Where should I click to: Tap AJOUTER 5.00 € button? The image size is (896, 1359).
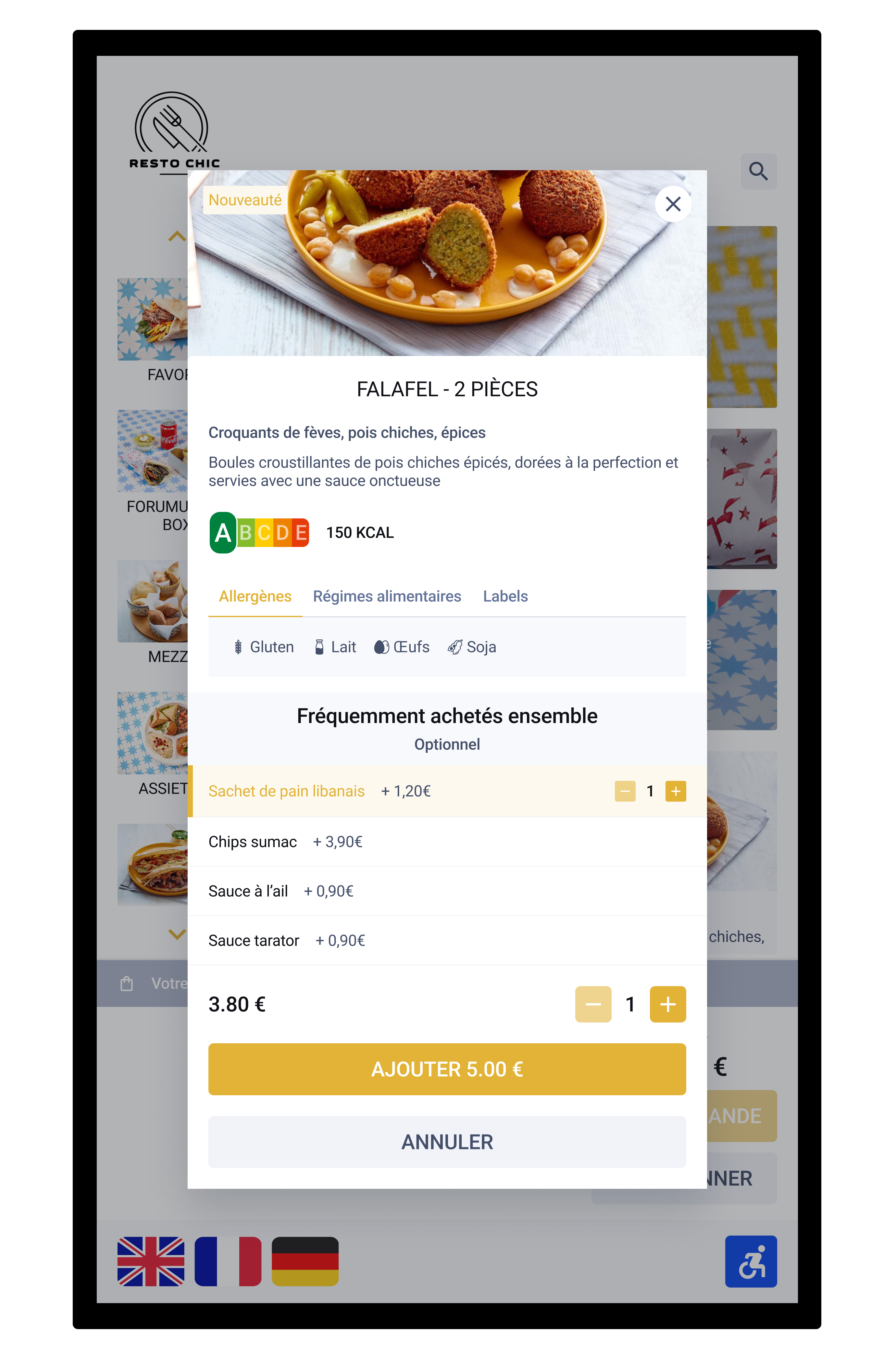pyautogui.click(x=447, y=1069)
